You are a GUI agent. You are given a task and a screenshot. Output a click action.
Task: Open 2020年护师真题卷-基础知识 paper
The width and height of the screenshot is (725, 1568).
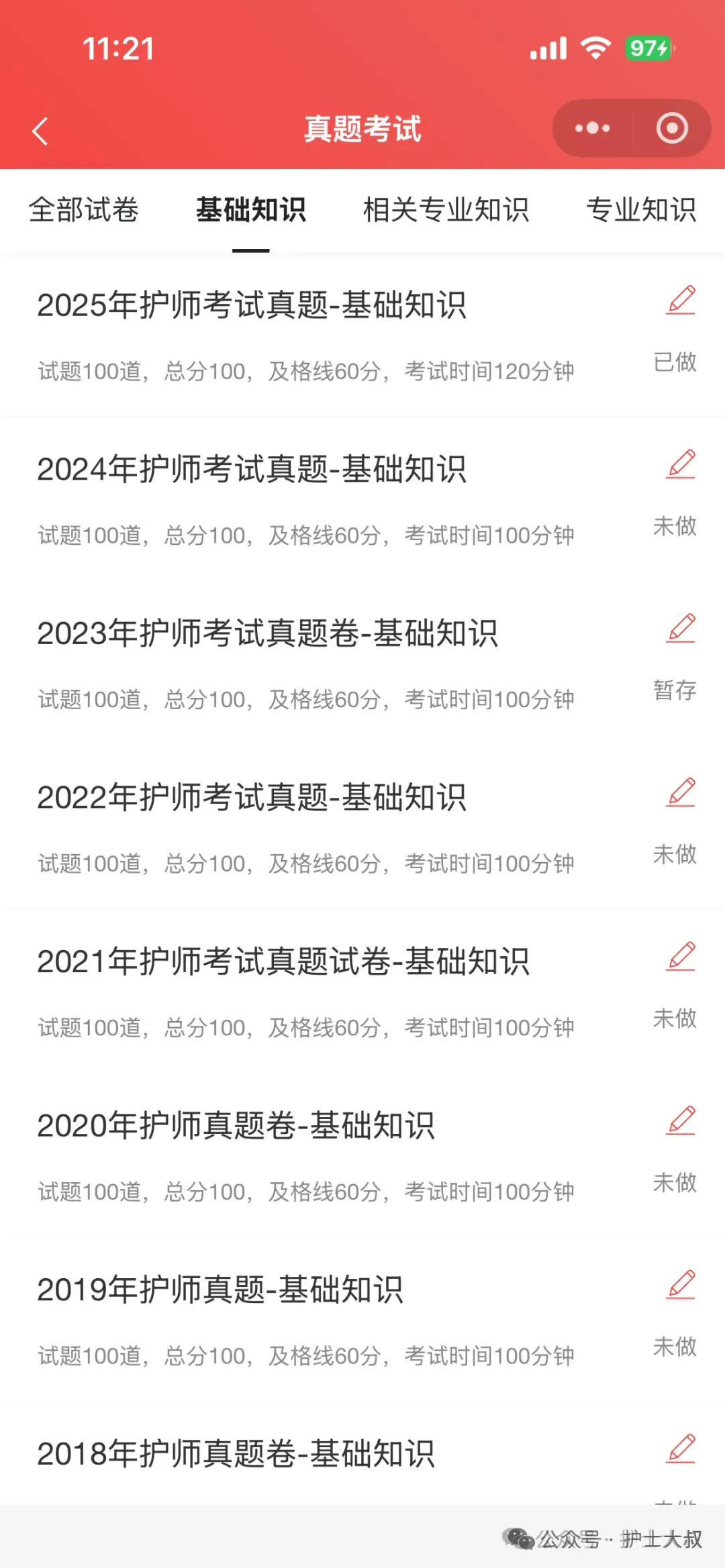(x=236, y=1125)
